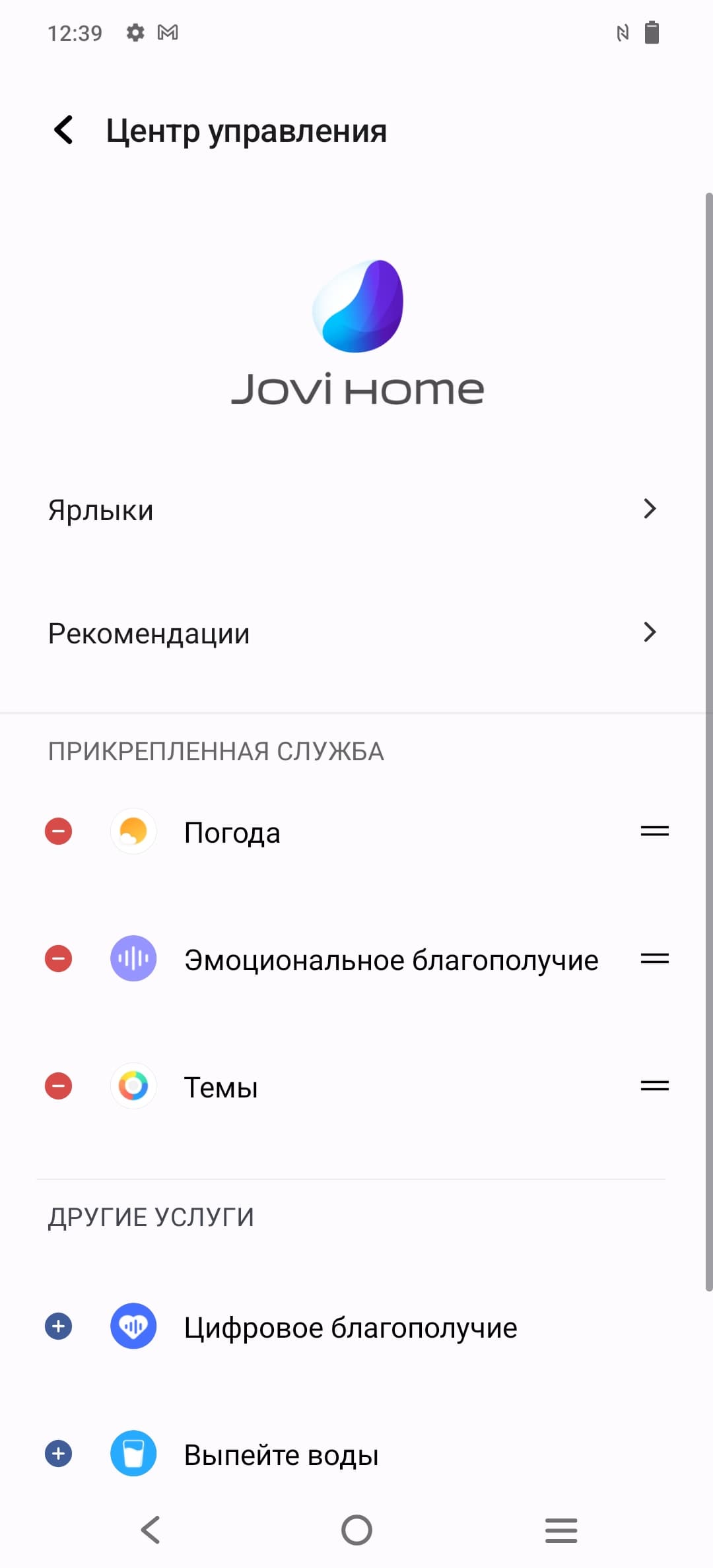Open recent apps from navigation bar

(x=561, y=1530)
